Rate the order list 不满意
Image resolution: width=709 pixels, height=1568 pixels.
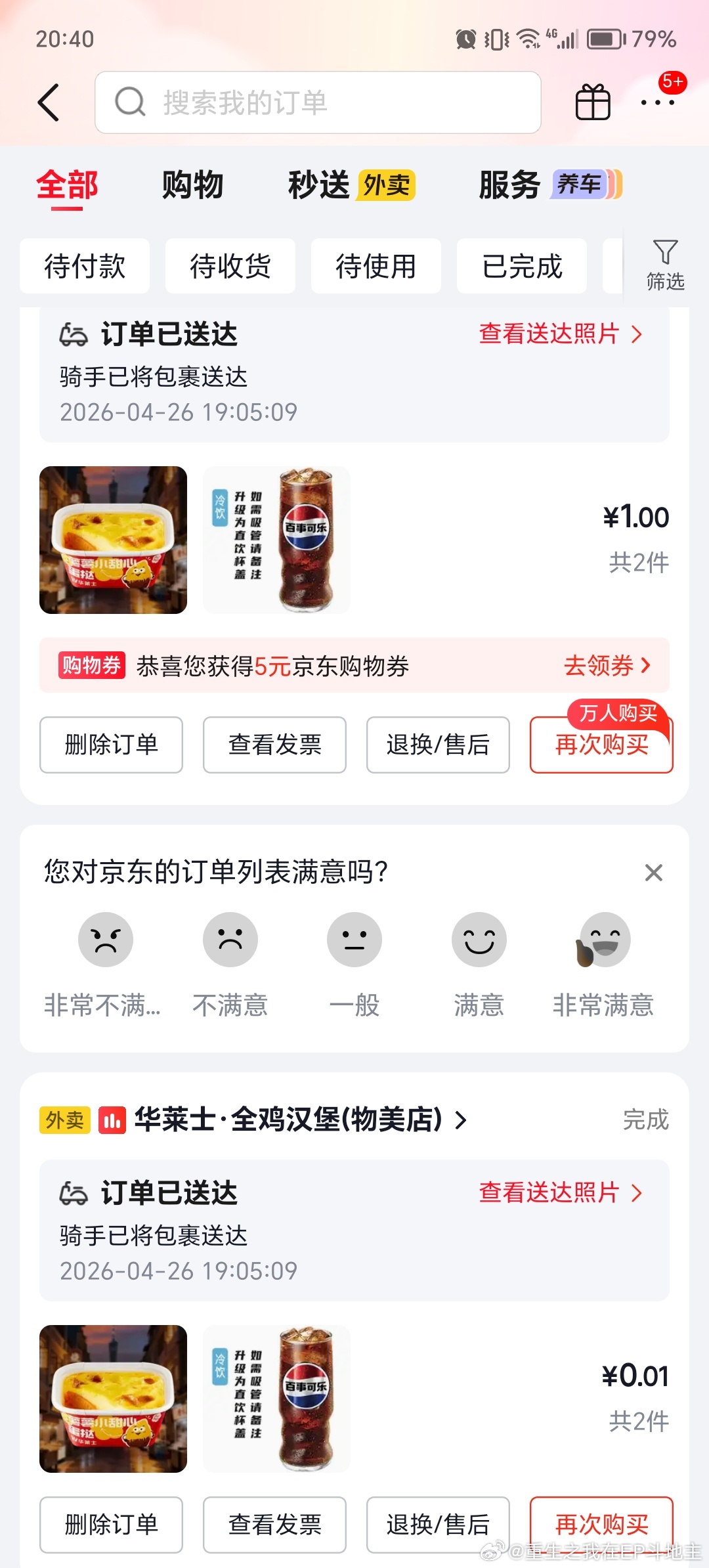230,940
